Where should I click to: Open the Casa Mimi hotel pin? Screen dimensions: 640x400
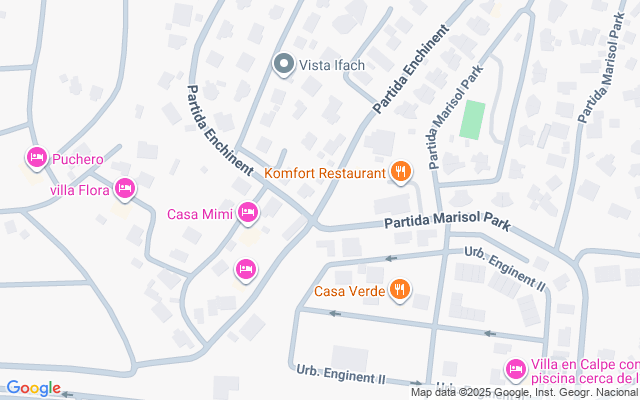(x=247, y=212)
